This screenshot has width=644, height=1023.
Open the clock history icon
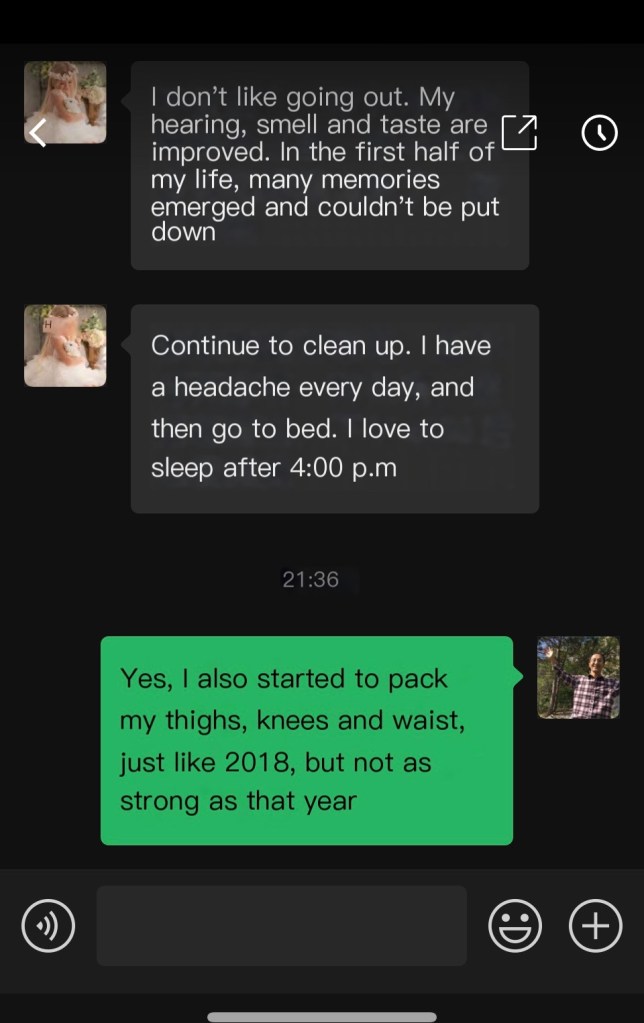[599, 132]
